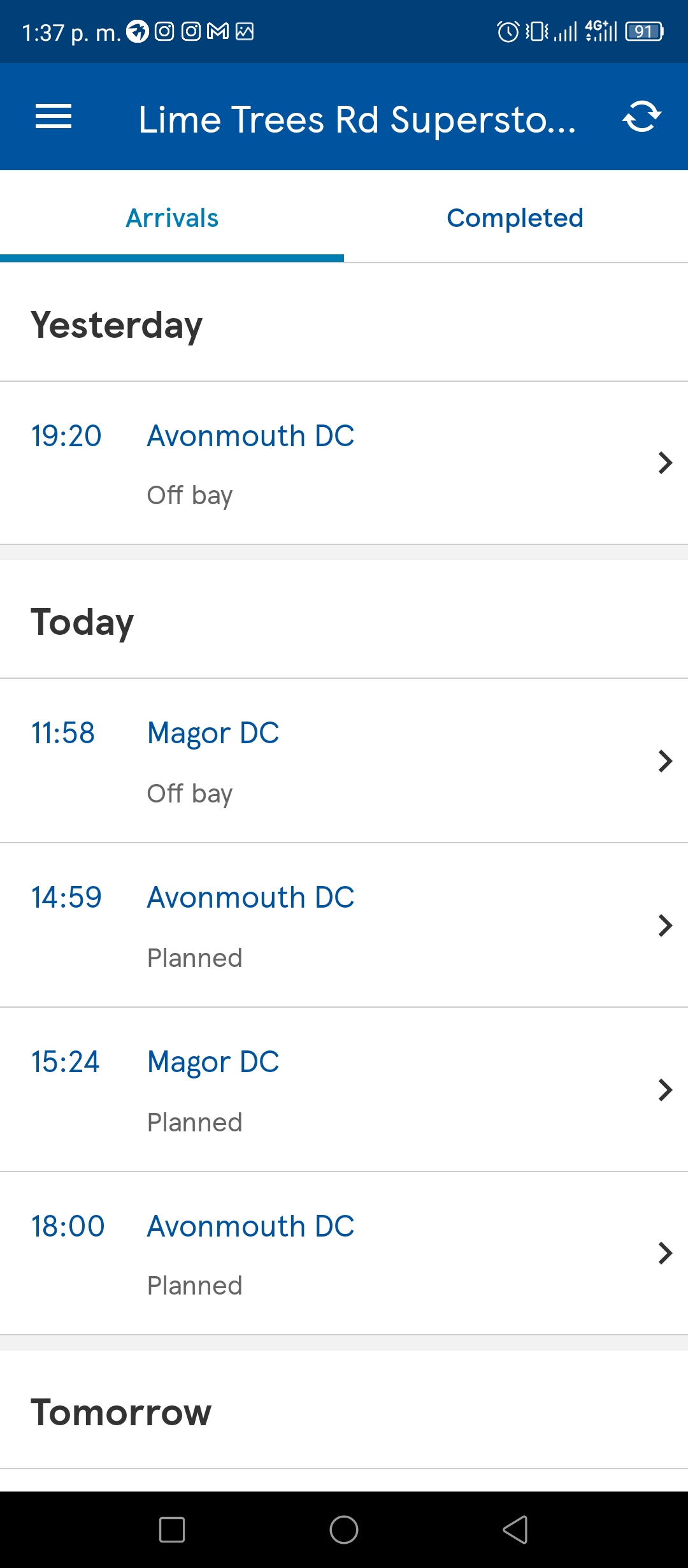Select the Arrivals tab

tap(172, 217)
